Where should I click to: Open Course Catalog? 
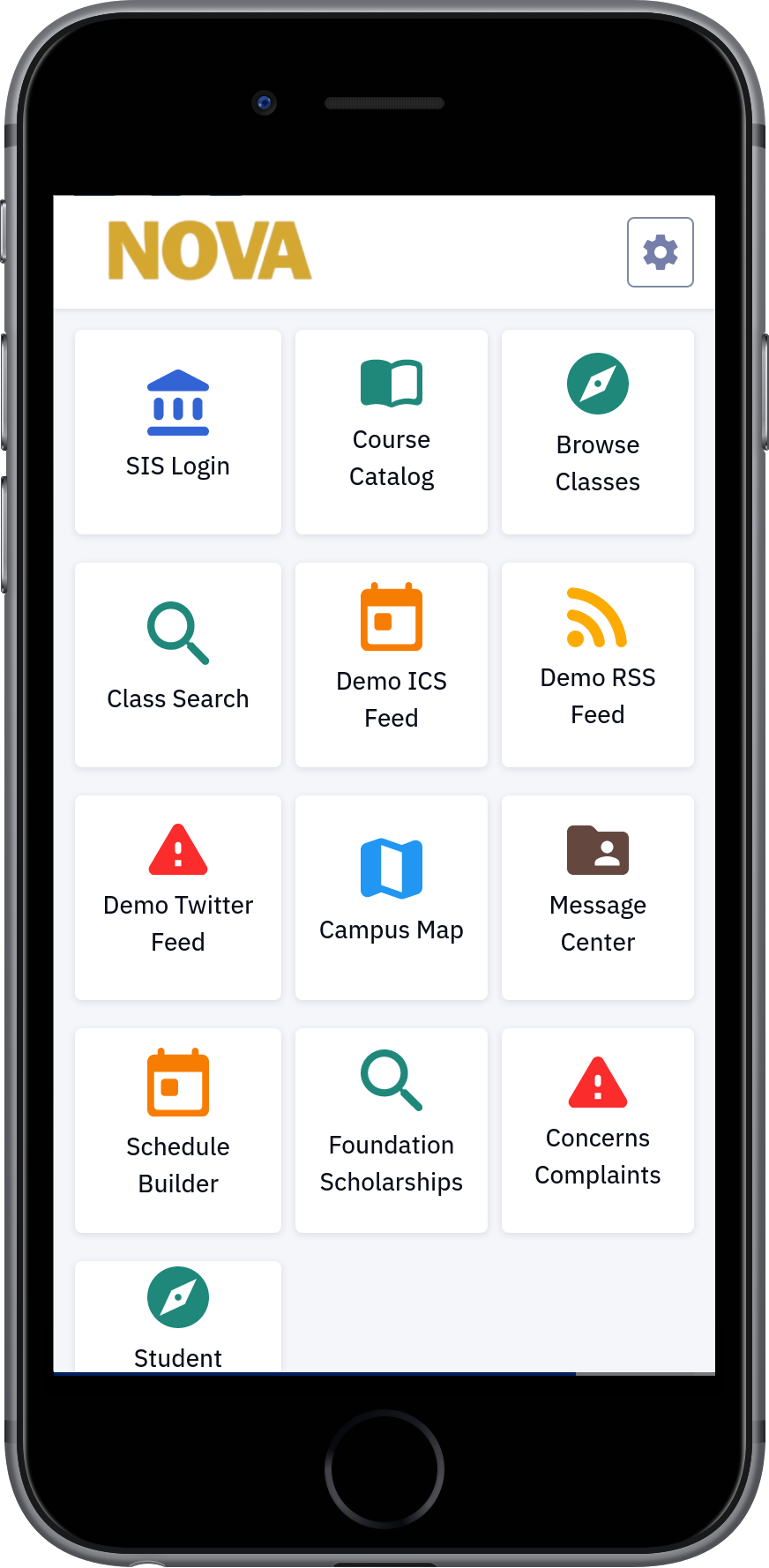coord(392,432)
